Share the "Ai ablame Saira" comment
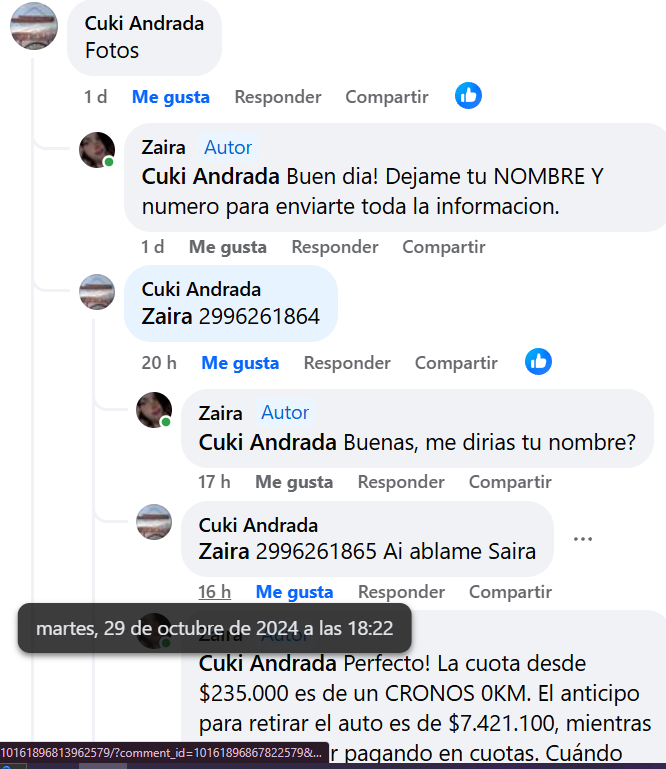Image resolution: width=666 pixels, height=769 pixels. [510, 592]
